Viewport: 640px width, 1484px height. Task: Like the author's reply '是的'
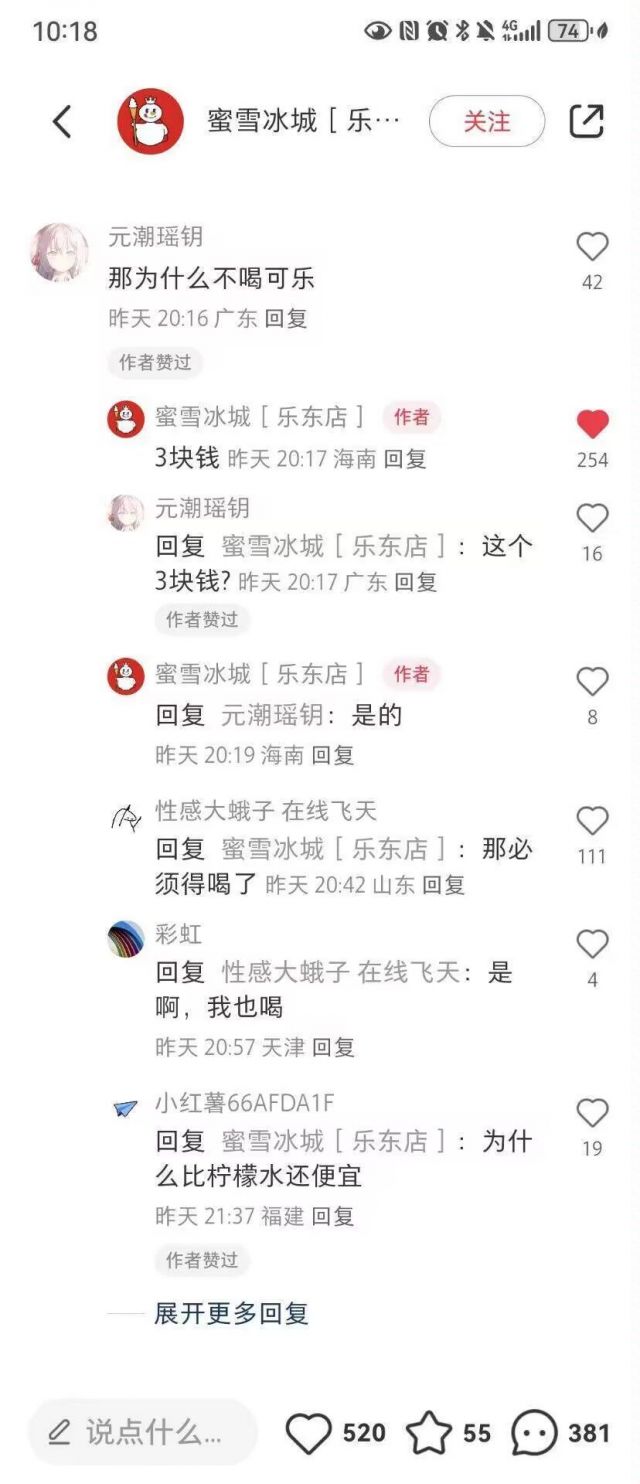[x=592, y=682]
